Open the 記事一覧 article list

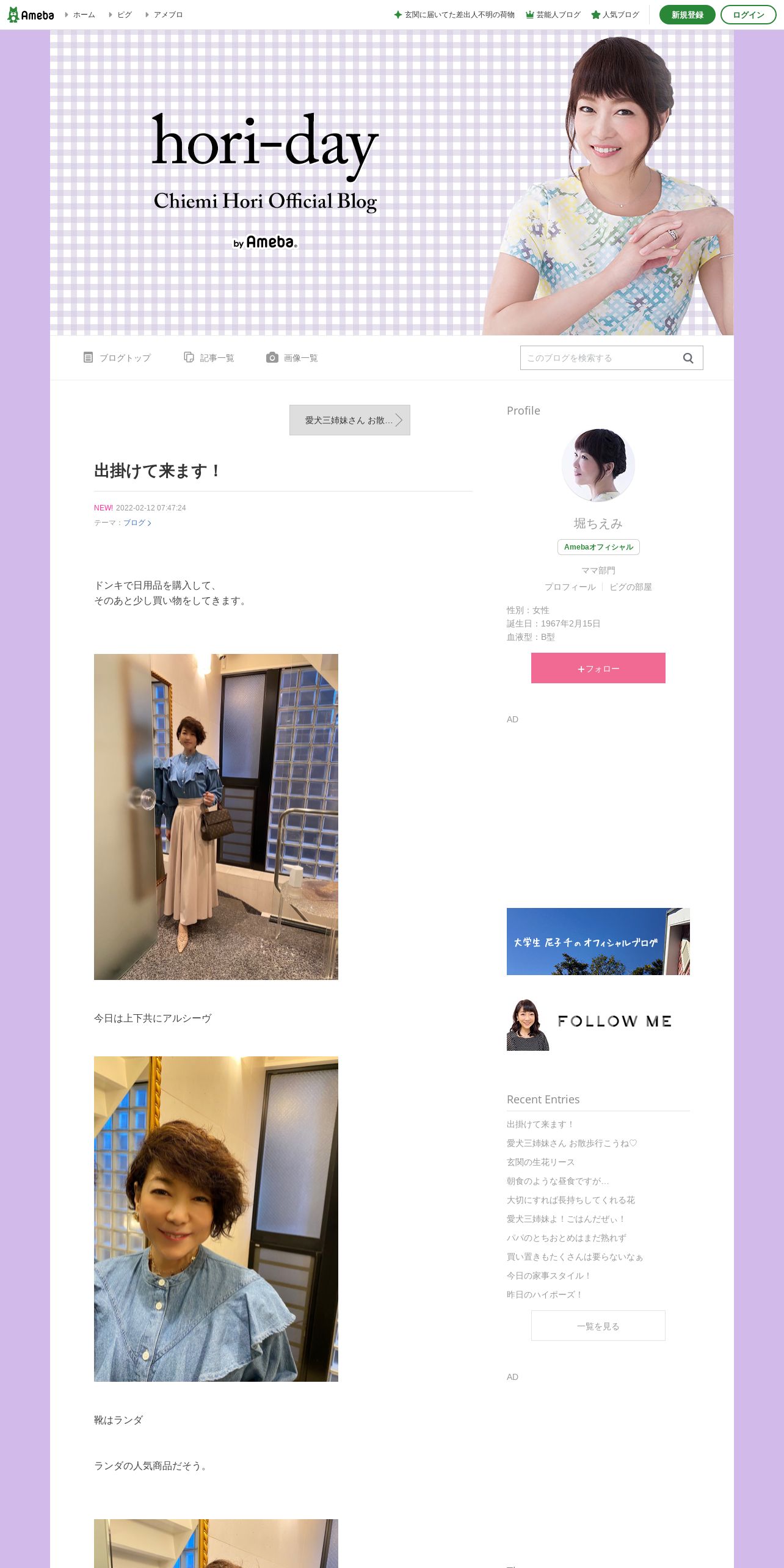pyautogui.click(x=209, y=358)
